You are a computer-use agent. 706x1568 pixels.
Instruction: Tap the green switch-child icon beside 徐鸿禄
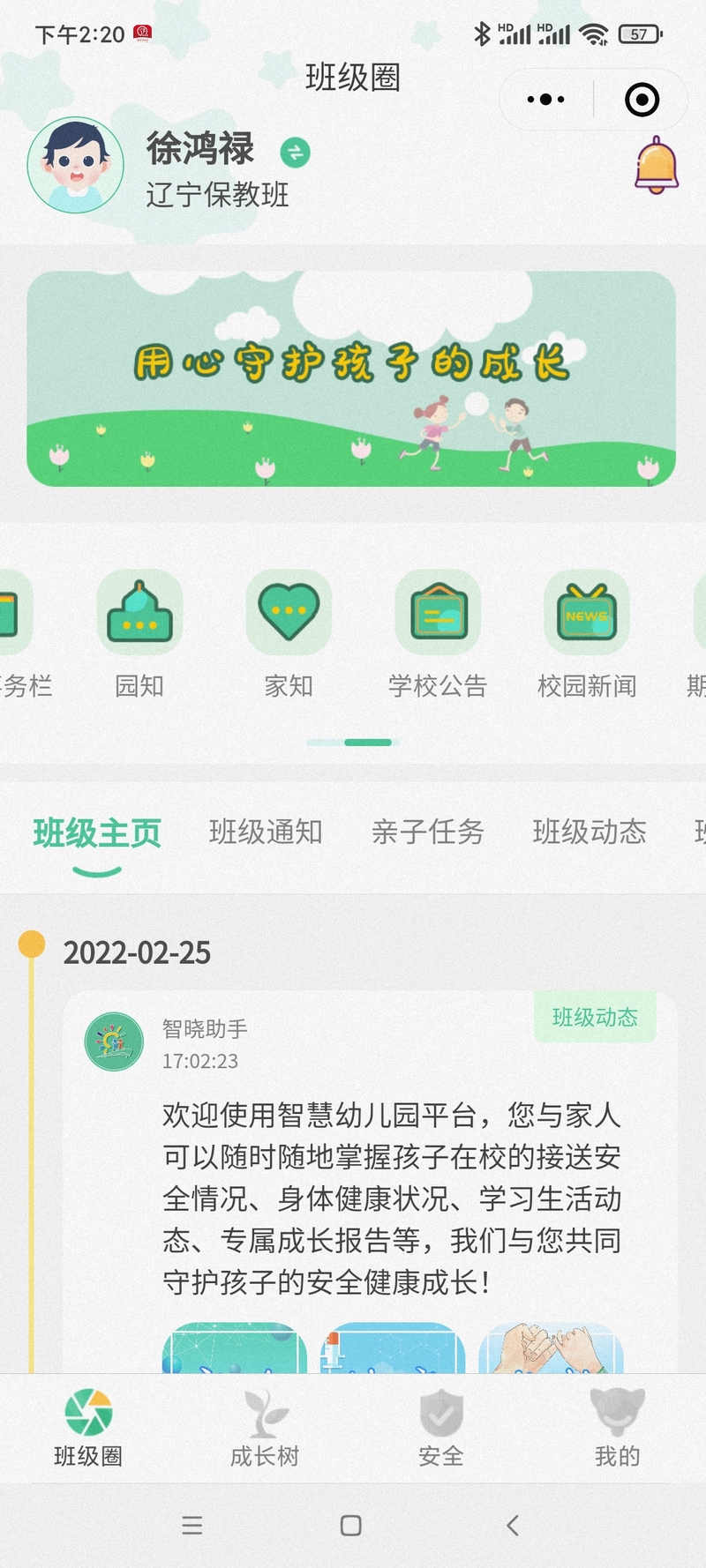click(x=295, y=153)
